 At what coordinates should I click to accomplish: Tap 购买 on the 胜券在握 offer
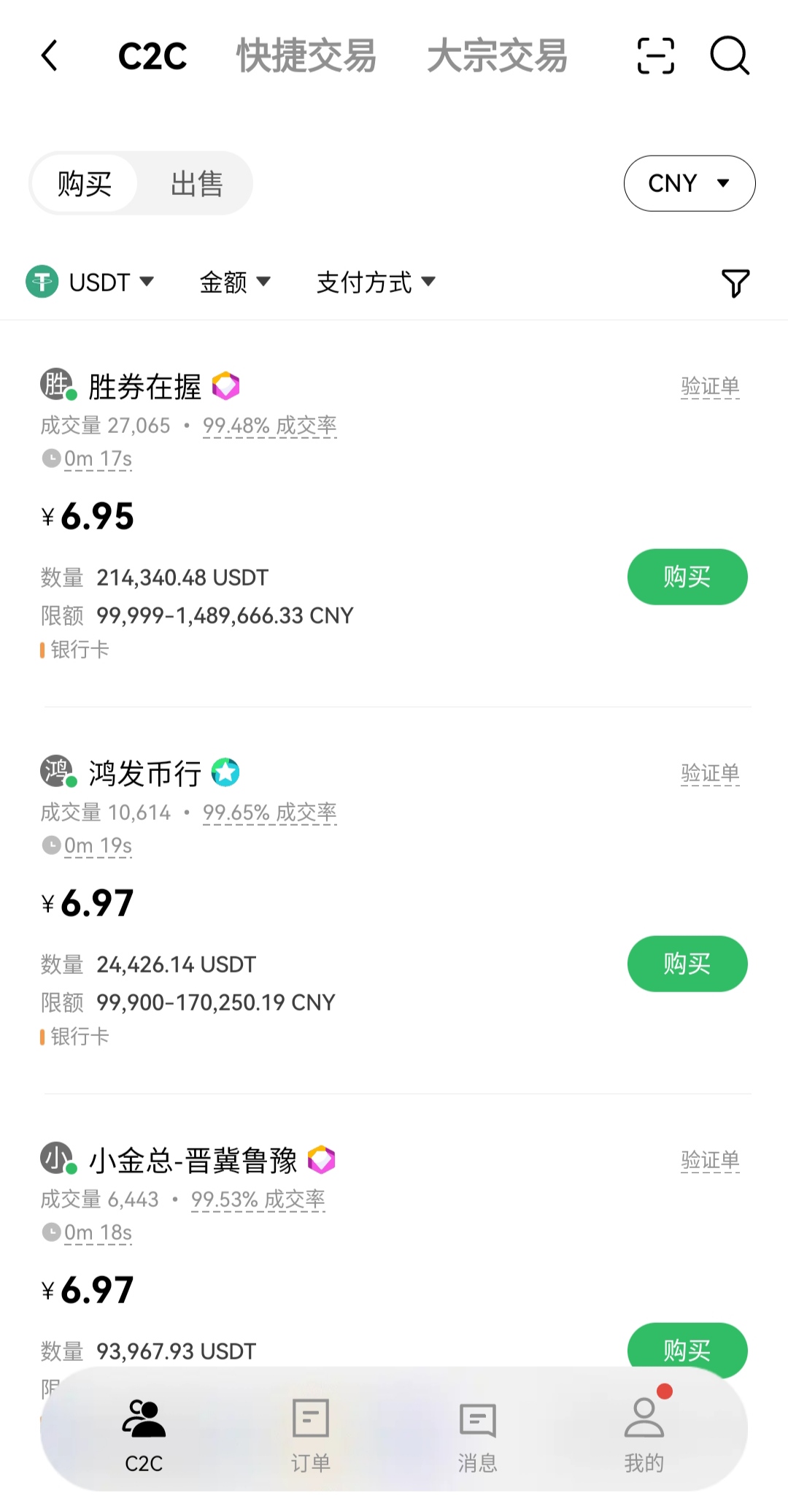pyautogui.click(x=687, y=577)
